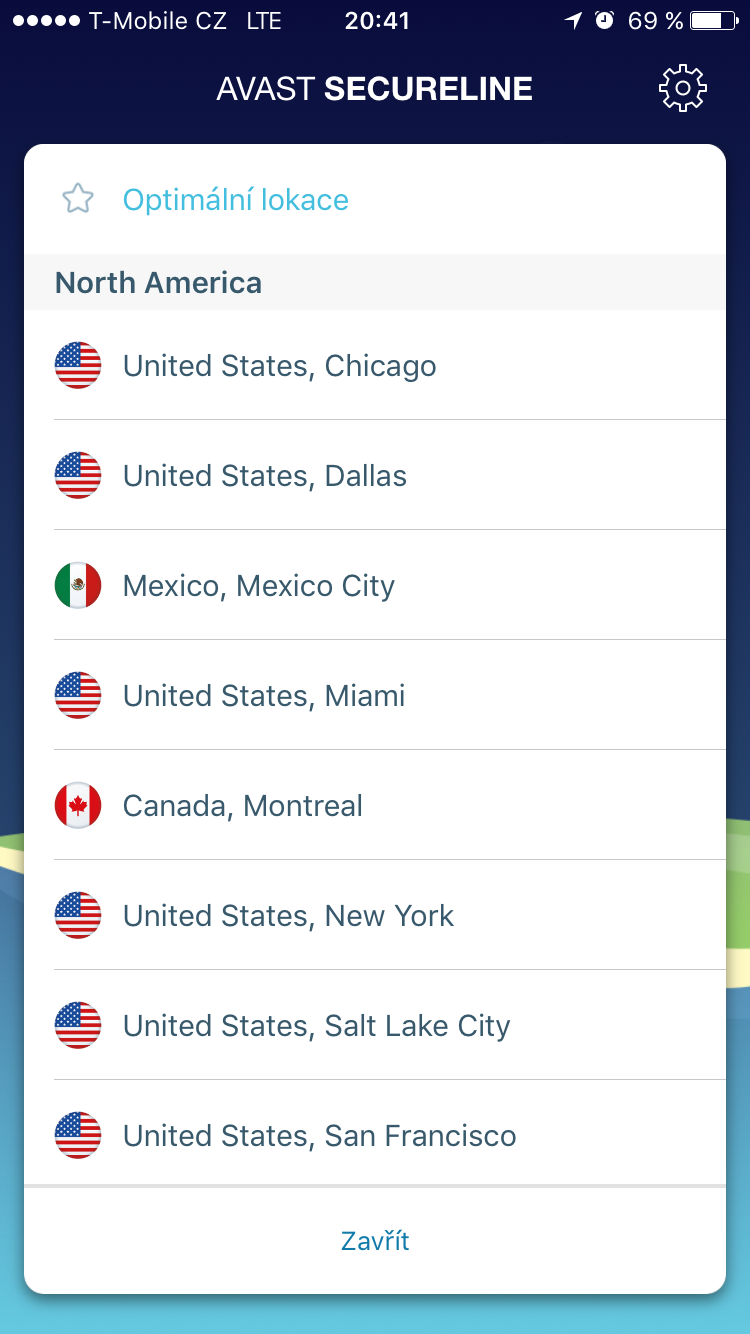
Task: Connect via Mexico, Mexico City
Action: click(258, 586)
